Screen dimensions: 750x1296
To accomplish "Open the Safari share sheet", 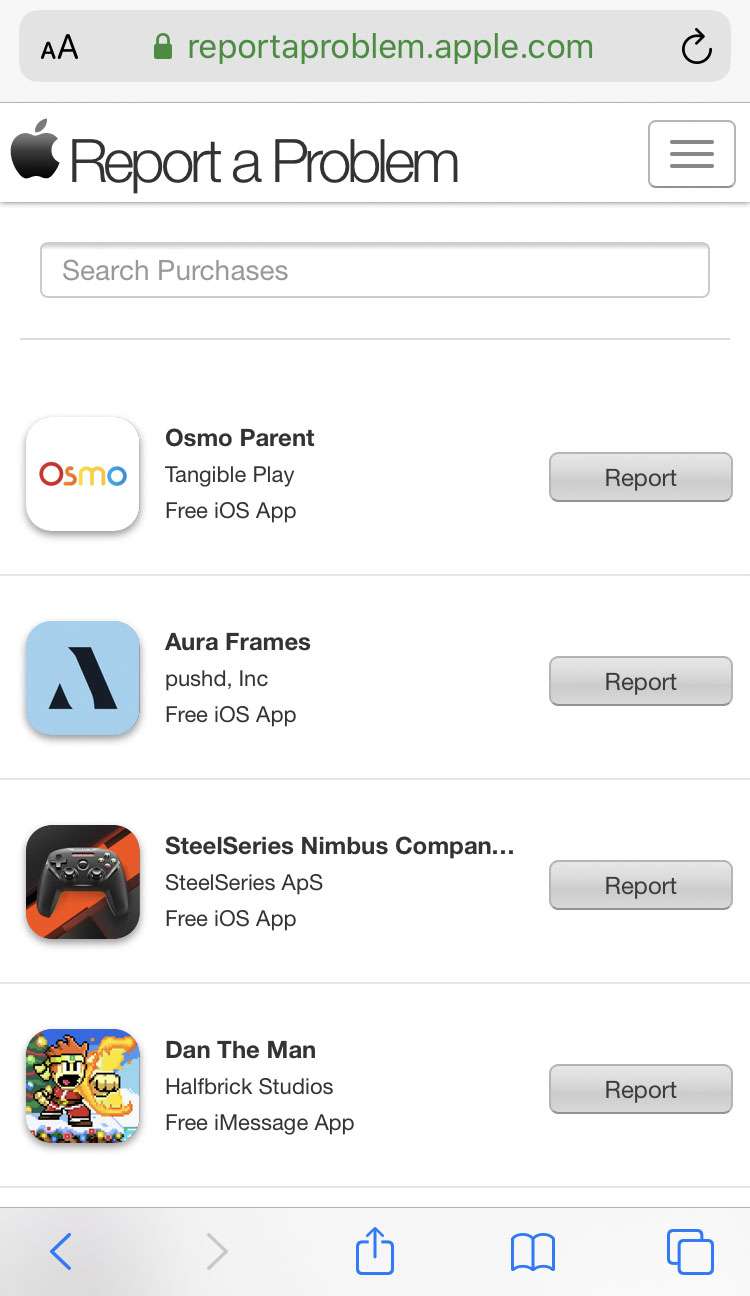I will pos(375,1251).
